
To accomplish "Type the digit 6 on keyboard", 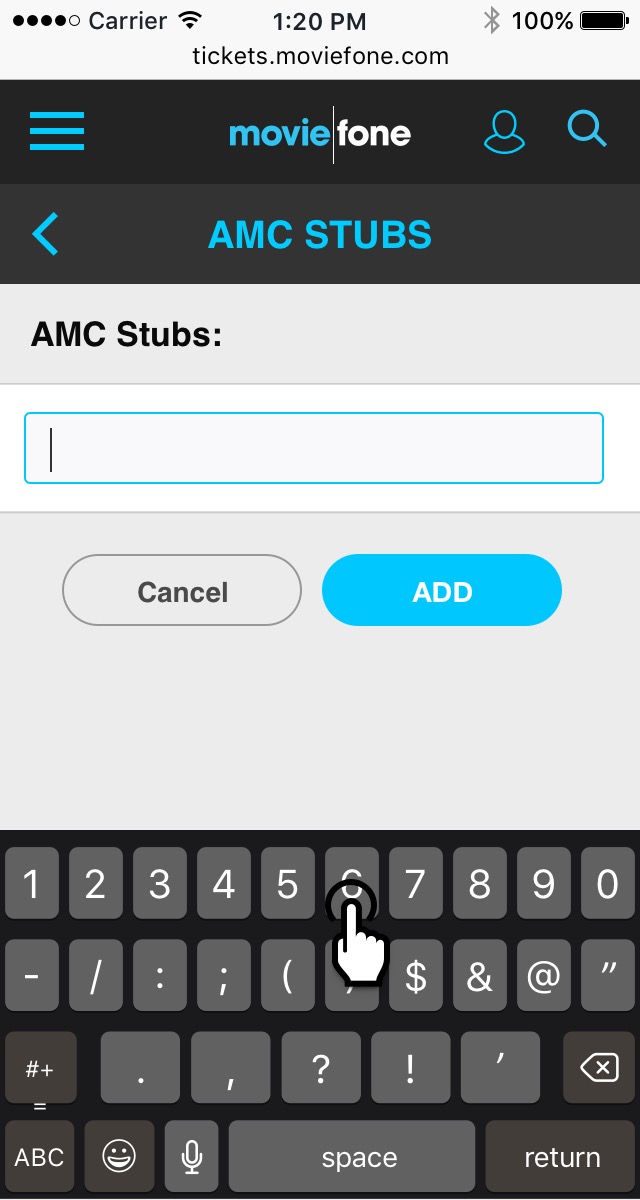I will pyautogui.click(x=352, y=884).
